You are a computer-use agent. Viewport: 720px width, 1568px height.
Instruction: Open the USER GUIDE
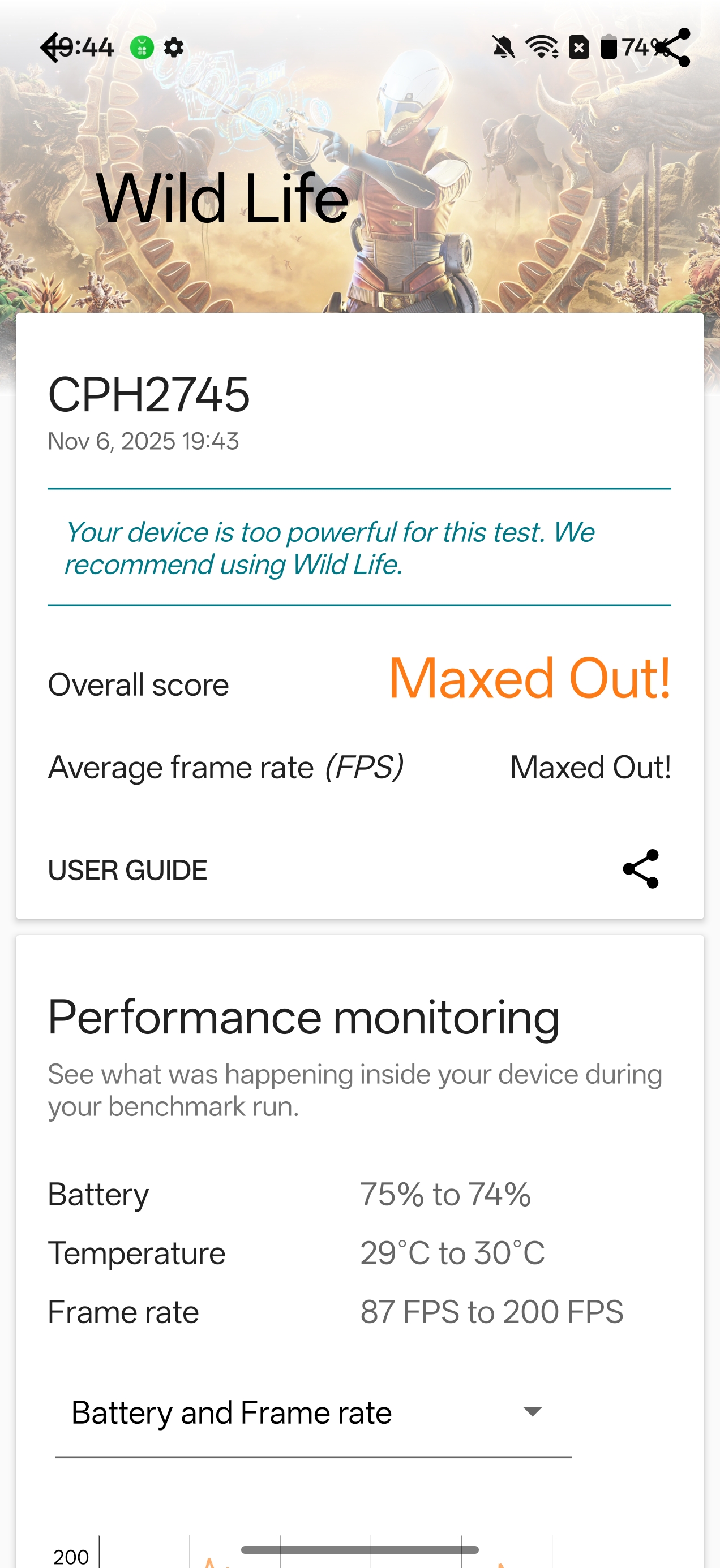128,870
